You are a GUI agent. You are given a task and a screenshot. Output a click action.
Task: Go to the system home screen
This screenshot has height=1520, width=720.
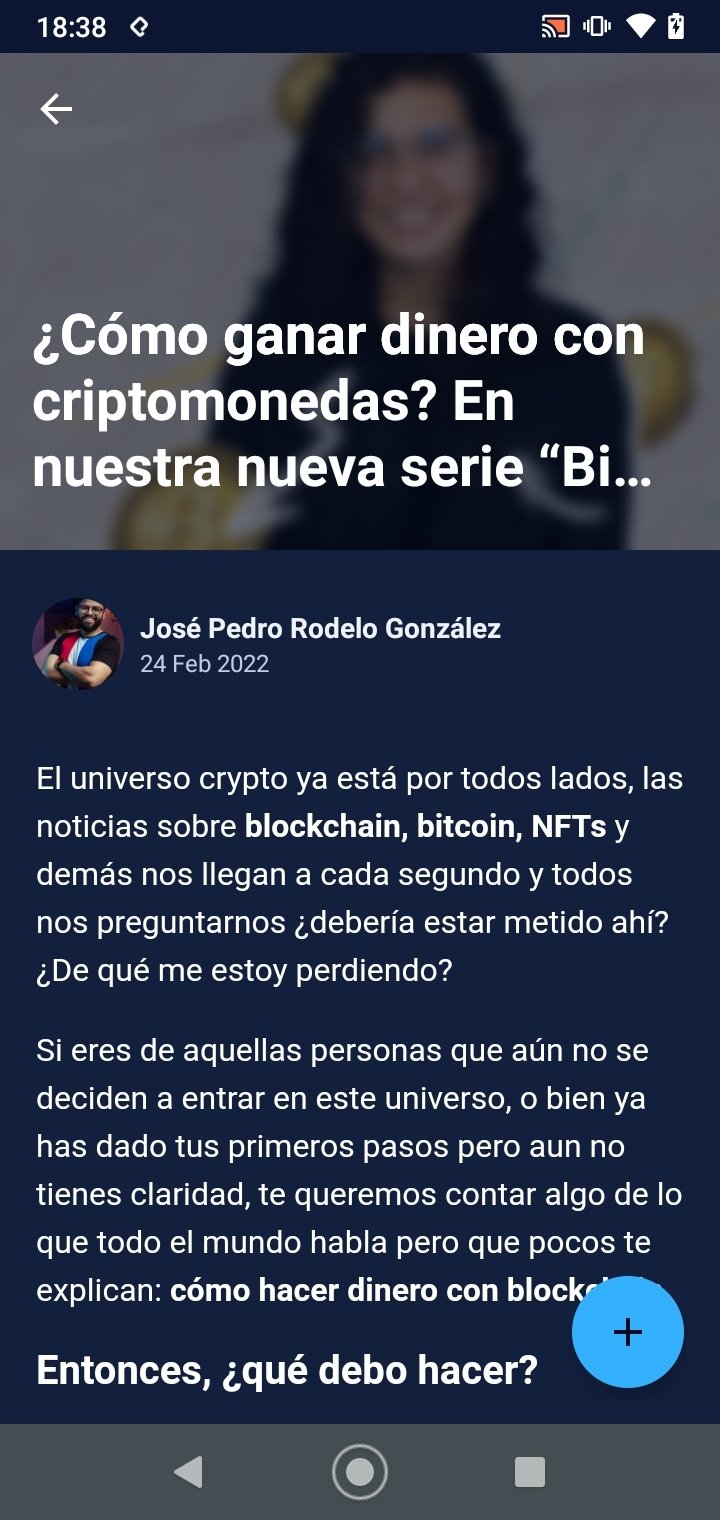[x=360, y=1472]
